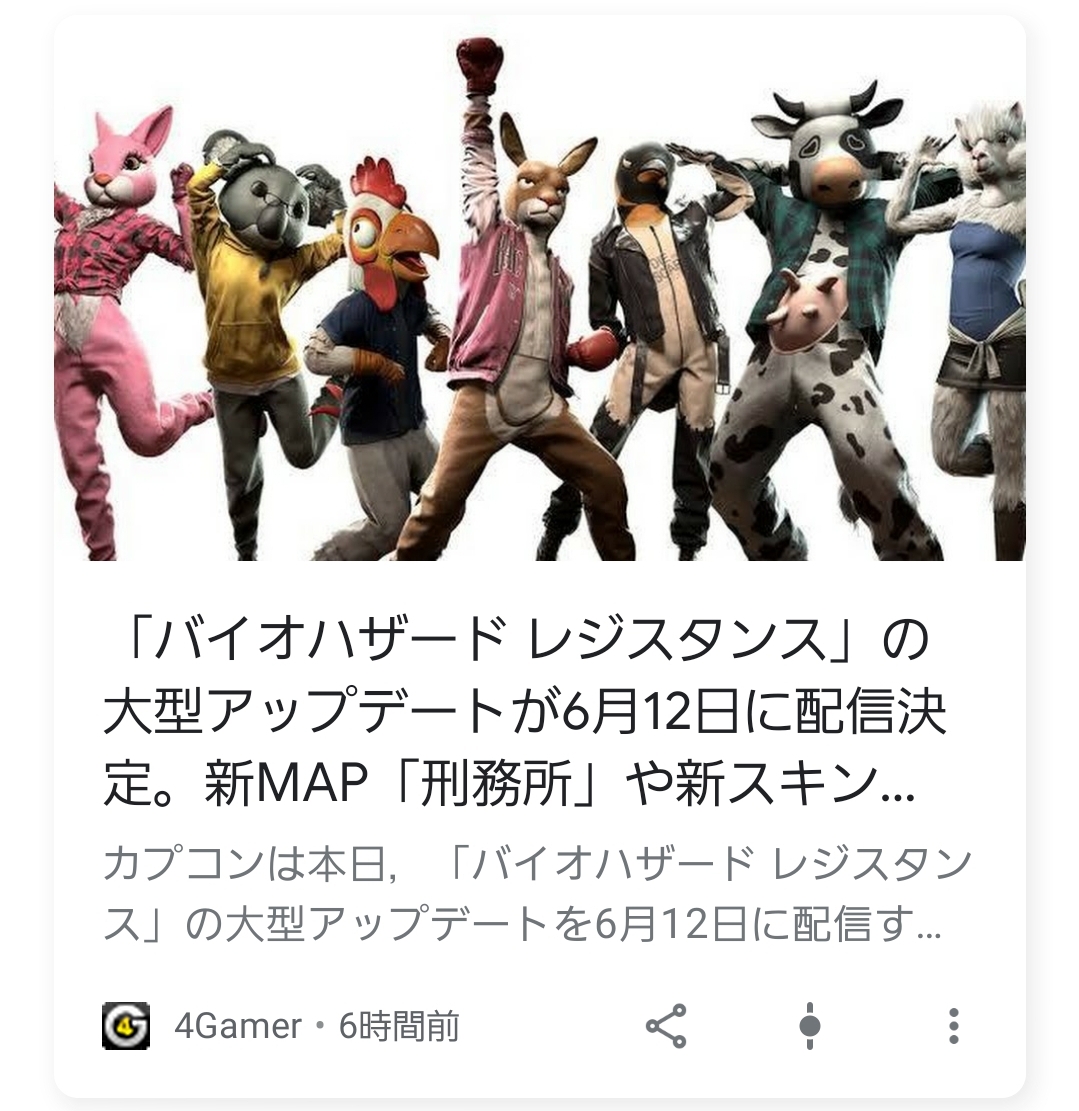The height and width of the screenshot is (1111, 1079).
Task: Open the card's overflow menu
Action: coord(953,1026)
